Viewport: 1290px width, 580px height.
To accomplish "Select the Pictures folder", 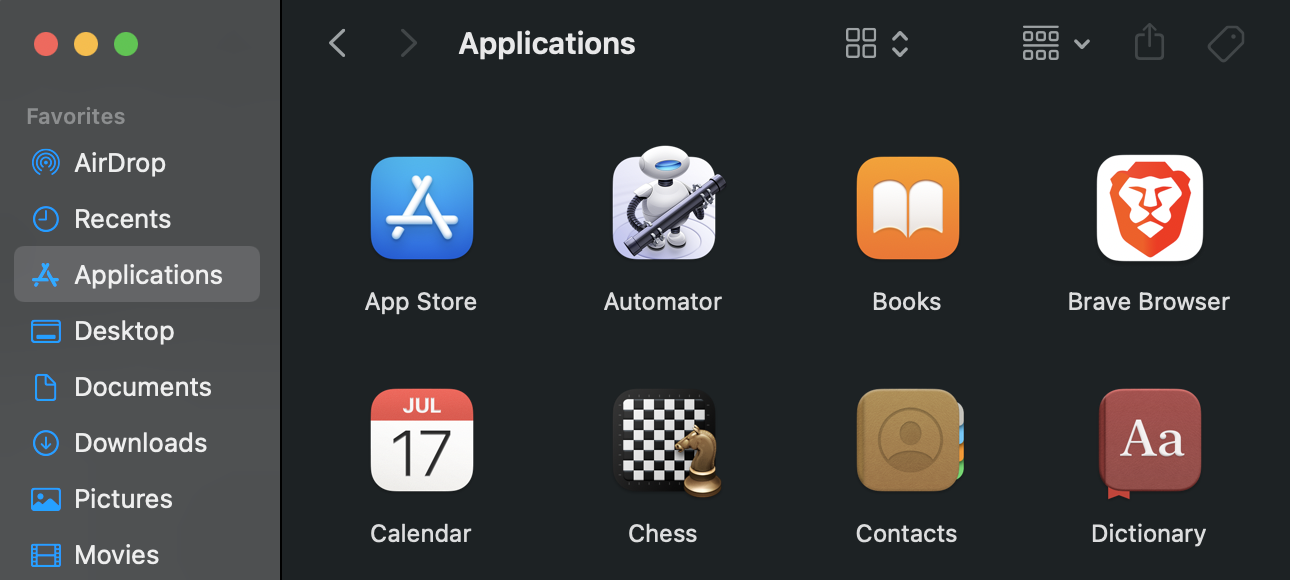I will coord(123,499).
